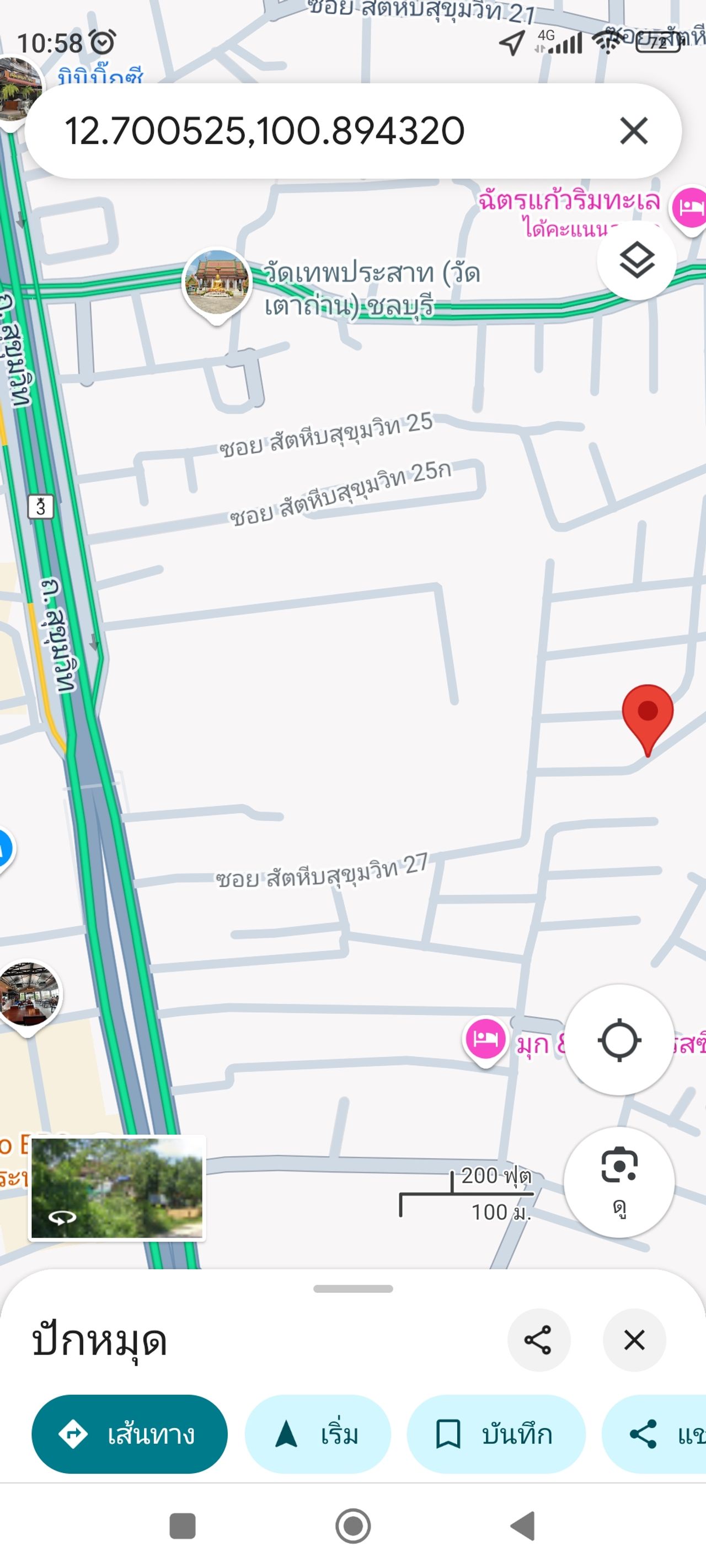Select the วัดเทพประสาท temple marker
This screenshot has height=1568, width=706.
pos(217,283)
